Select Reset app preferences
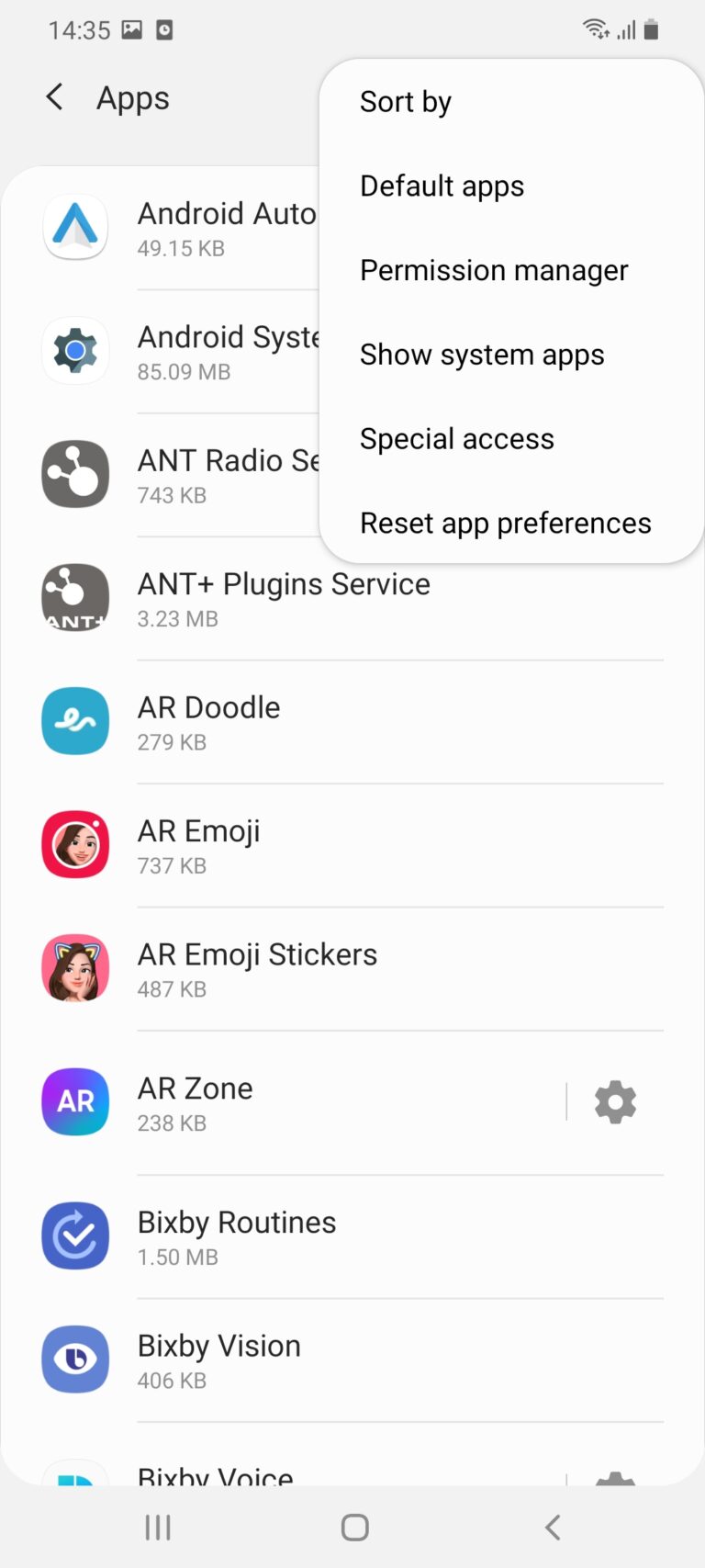The height and width of the screenshot is (1568, 705). [505, 524]
